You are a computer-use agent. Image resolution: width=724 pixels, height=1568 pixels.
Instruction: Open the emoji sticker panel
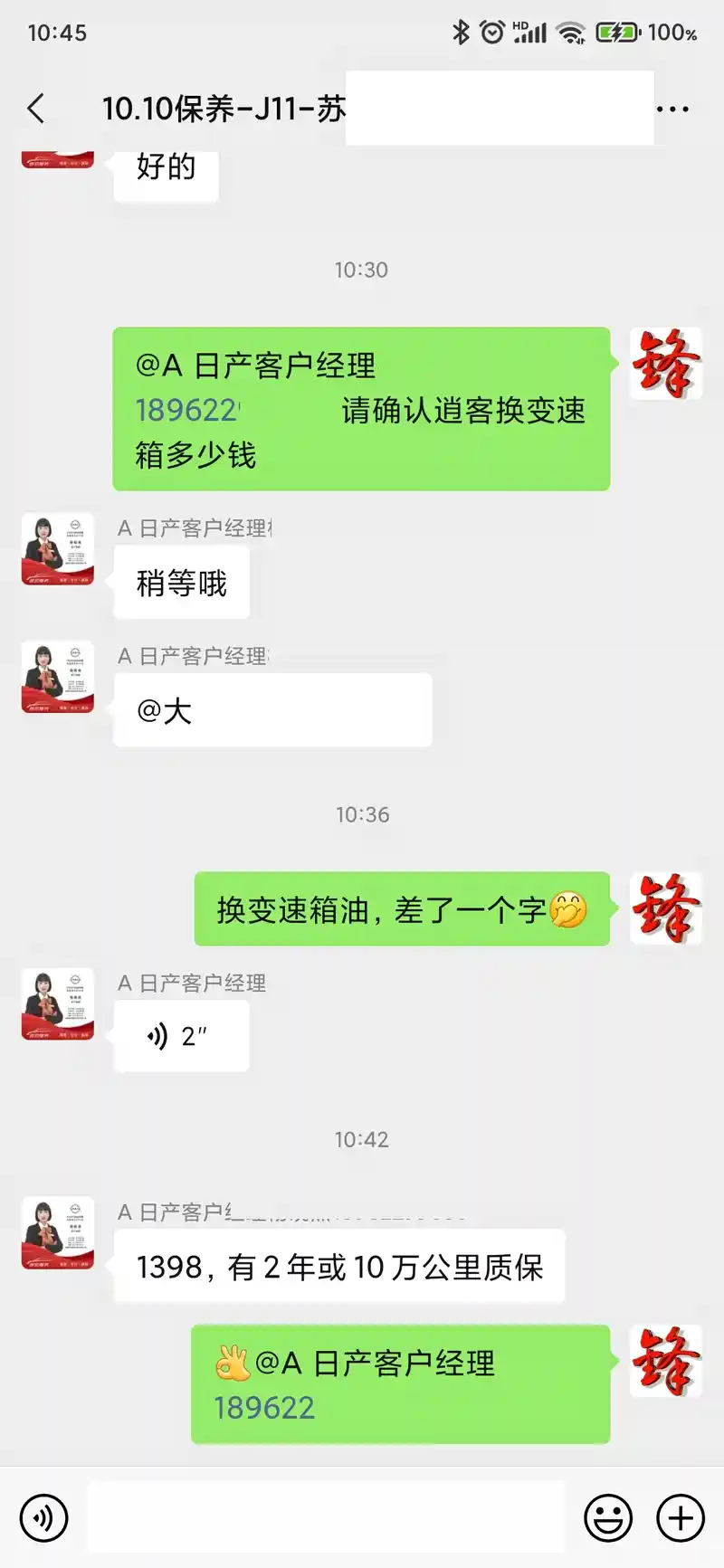tap(608, 1517)
